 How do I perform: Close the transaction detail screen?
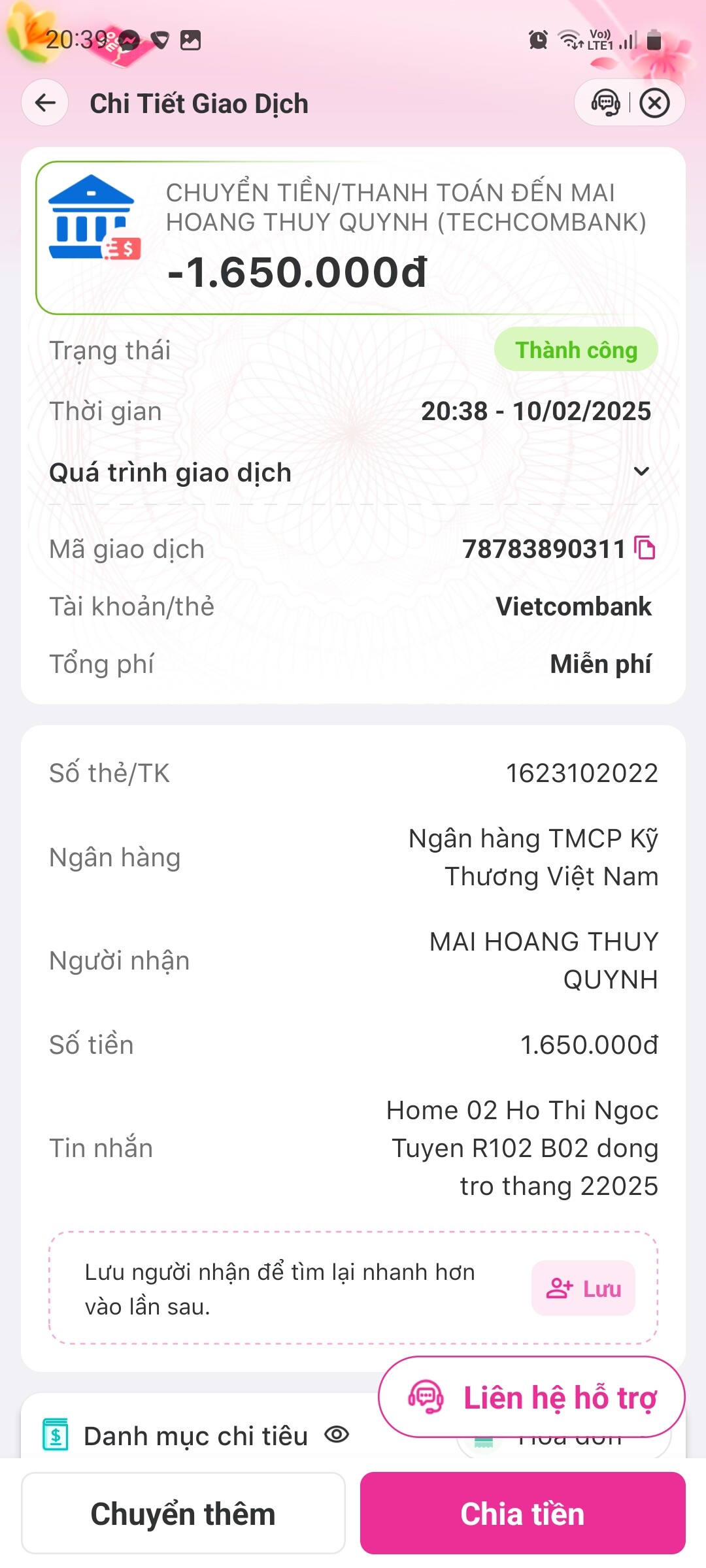[x=654, y=103]
